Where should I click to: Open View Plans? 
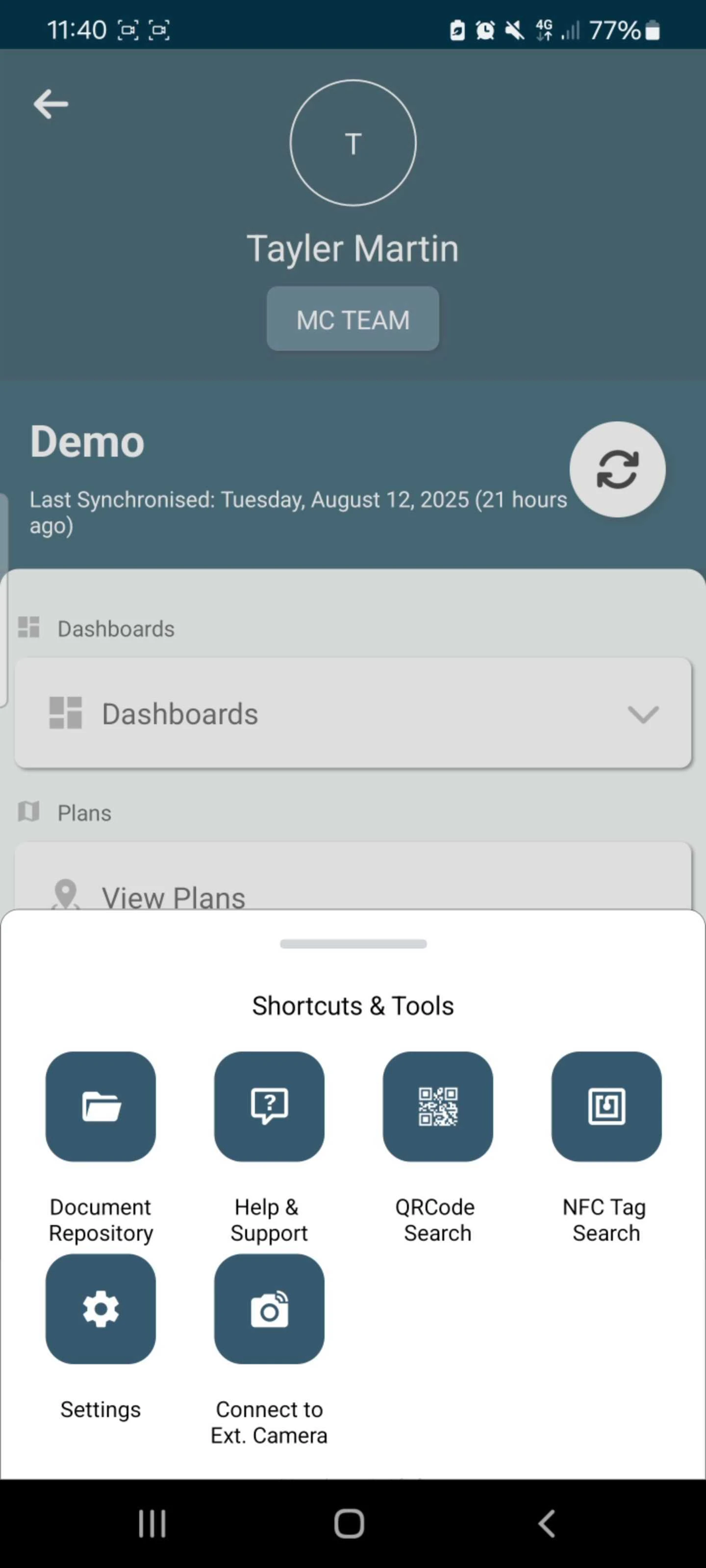[174, 896]
